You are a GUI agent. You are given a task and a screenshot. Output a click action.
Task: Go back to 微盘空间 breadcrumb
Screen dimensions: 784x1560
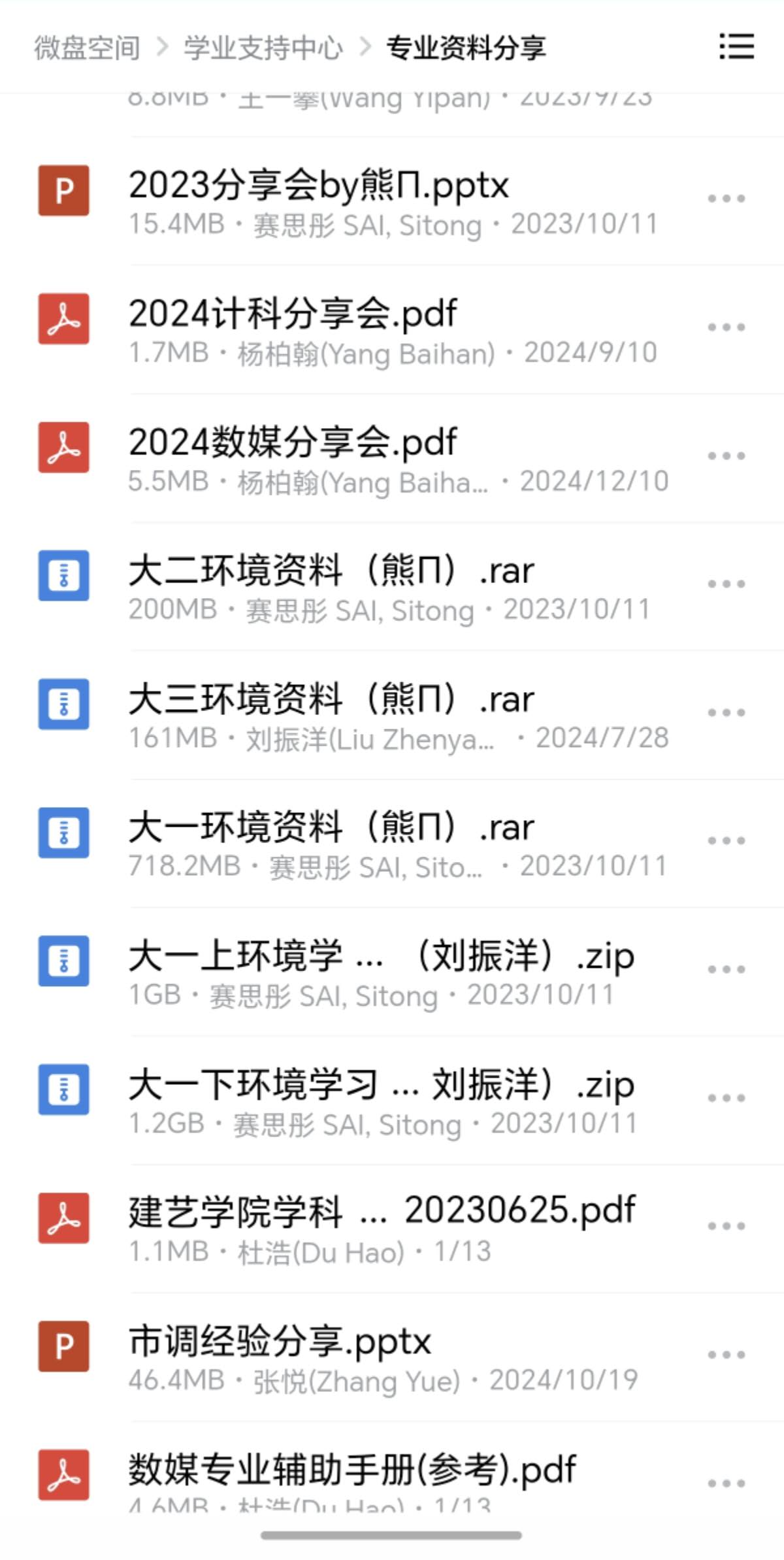click(87, 48)
